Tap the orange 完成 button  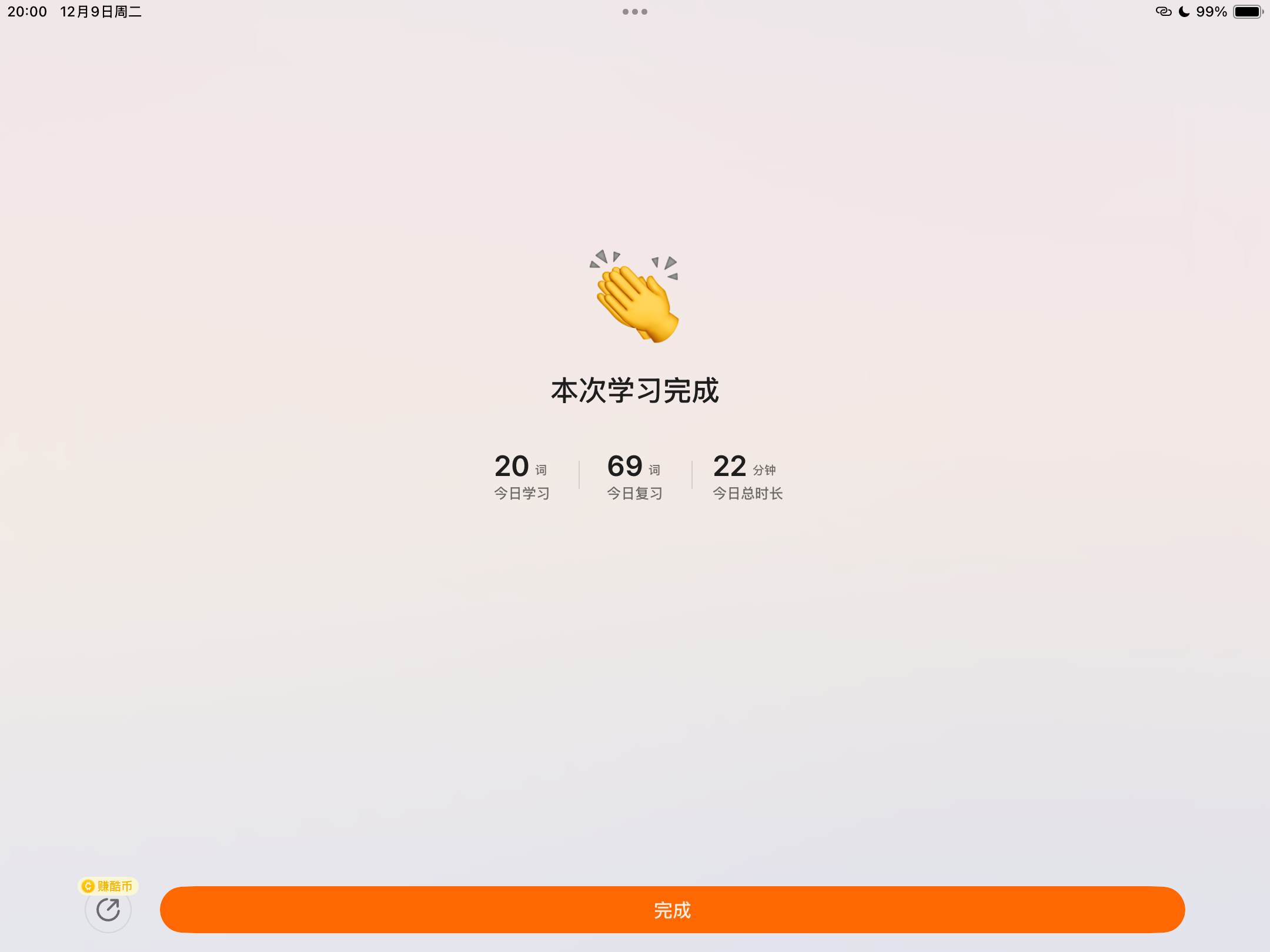click(672, 910)
